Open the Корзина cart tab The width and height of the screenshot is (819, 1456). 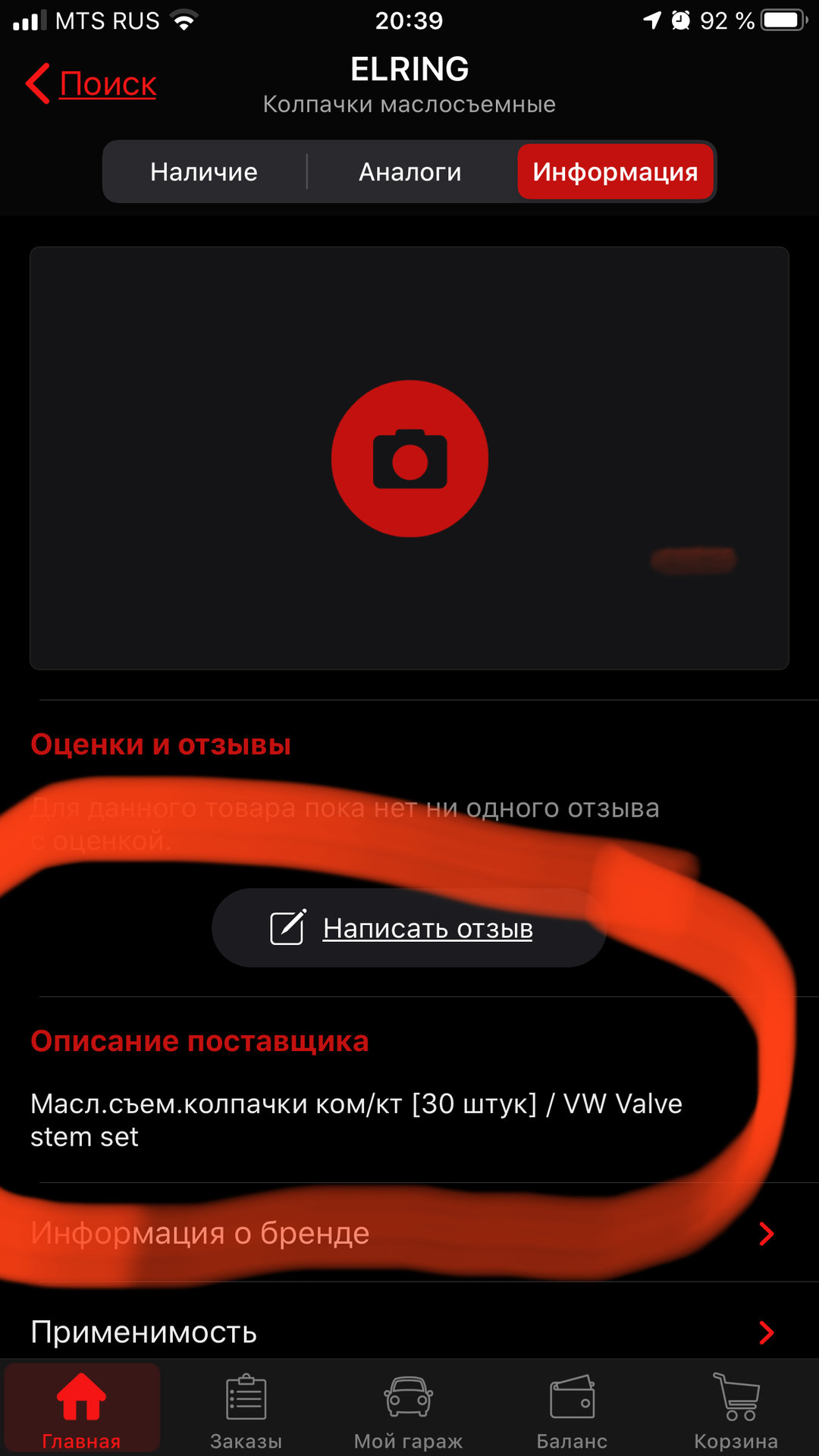(736, 1408)
